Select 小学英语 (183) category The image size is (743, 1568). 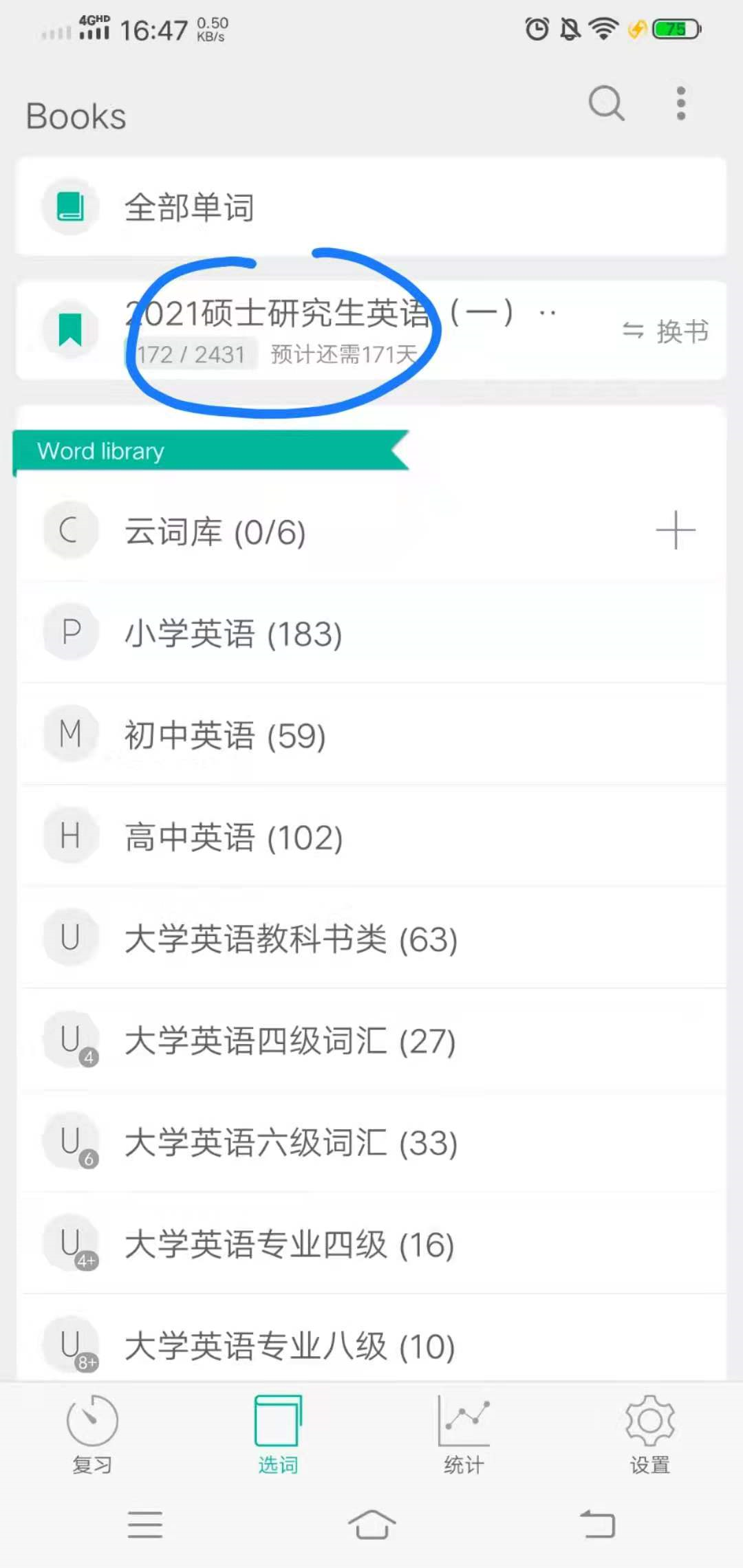tap(233, 633)
